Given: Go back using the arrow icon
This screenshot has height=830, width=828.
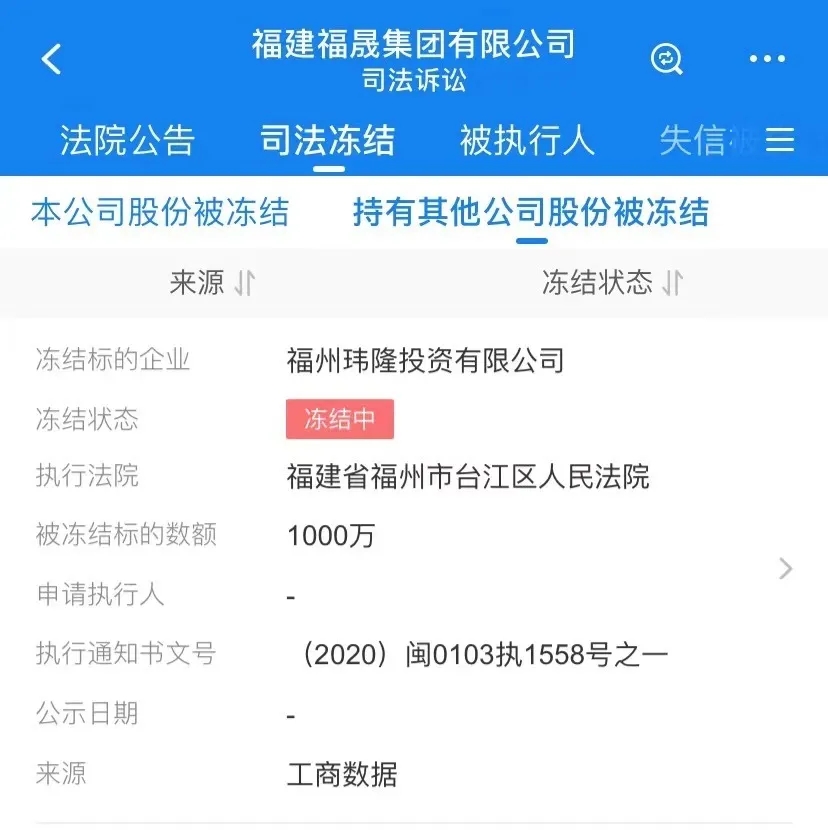Looking at the screenshot, I should [x=52, y=59].
